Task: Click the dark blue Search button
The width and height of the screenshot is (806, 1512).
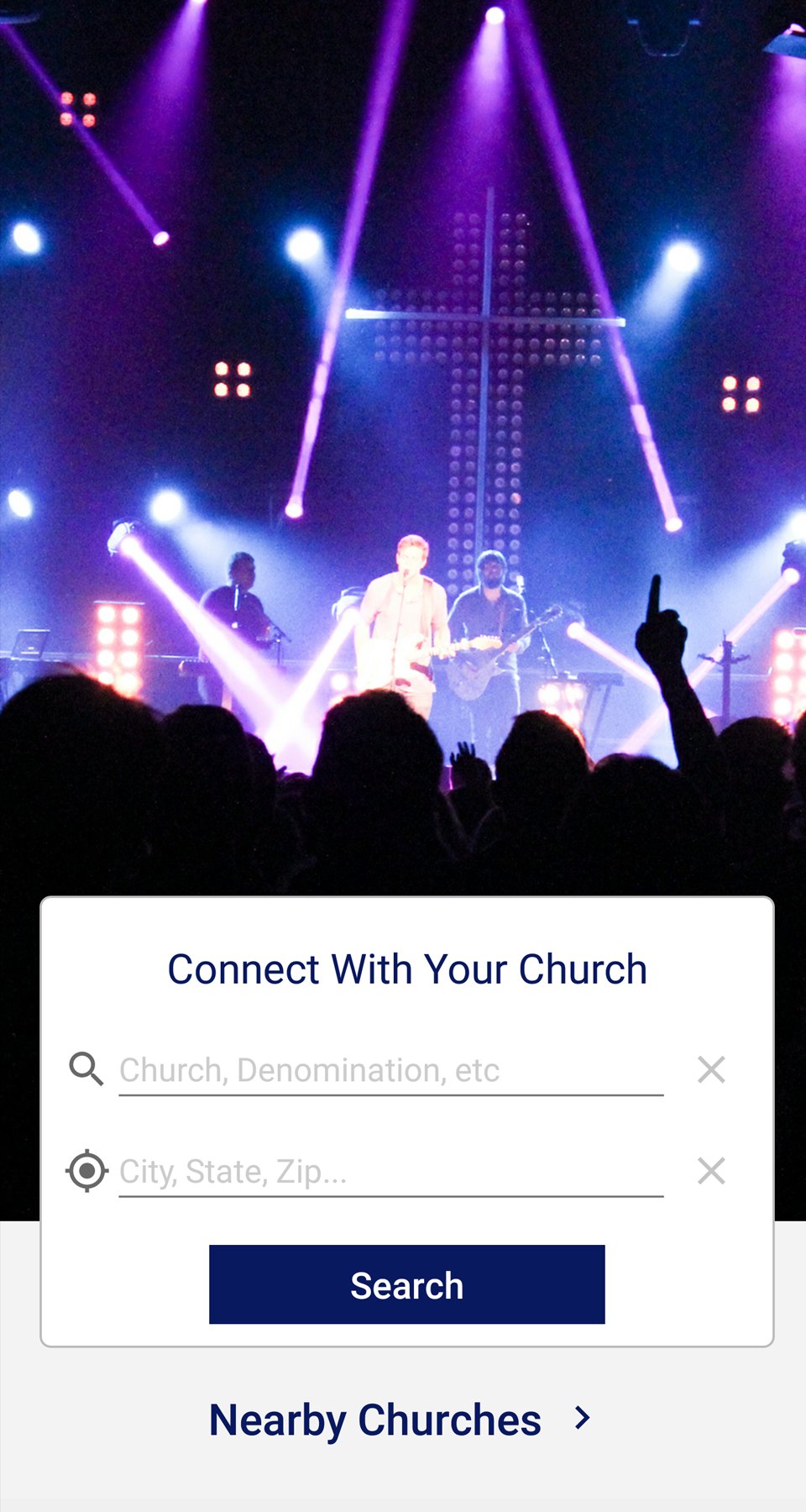Action: 406,1284
